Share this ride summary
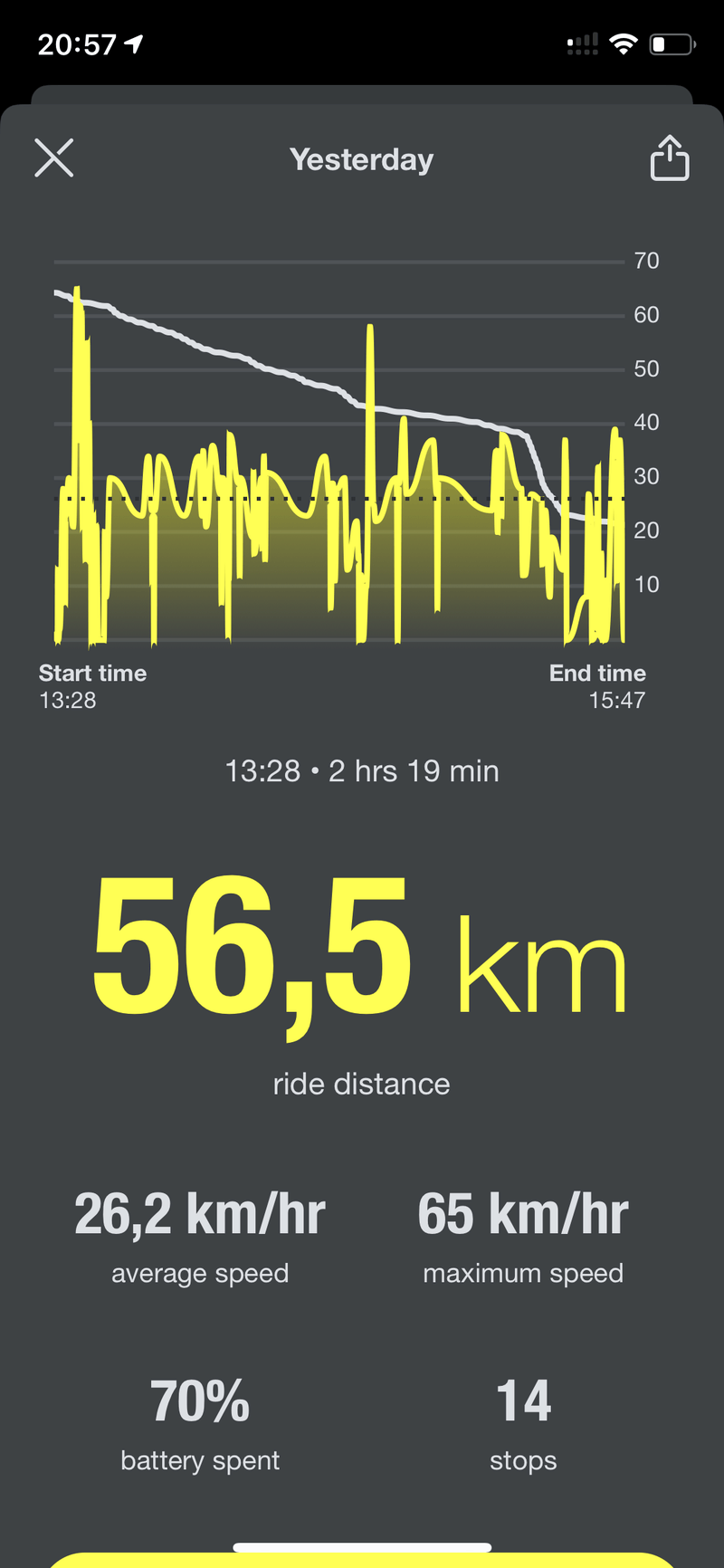The width and height of the screenshot is (724, 1568). pyautogui.click(x=670, y=158)
